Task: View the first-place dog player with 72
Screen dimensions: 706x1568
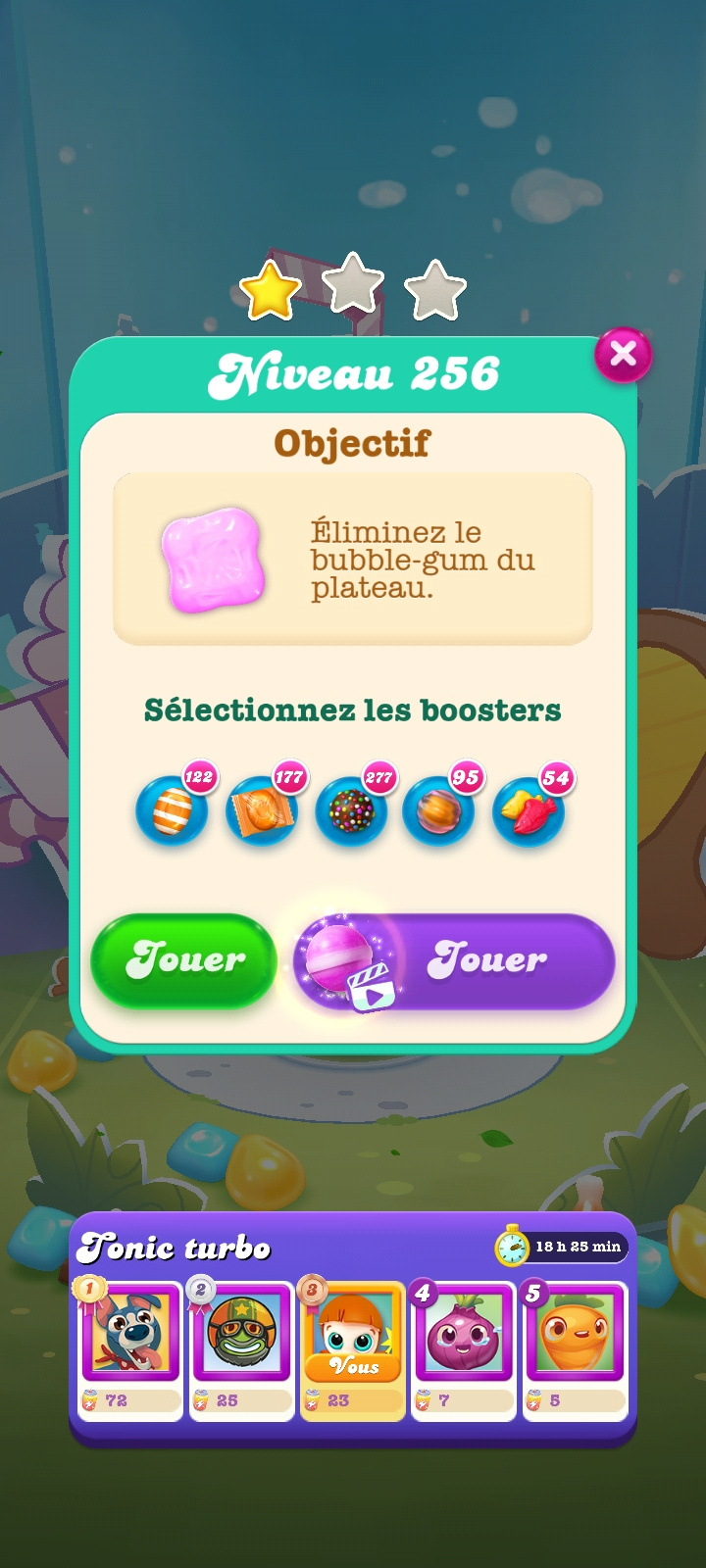Action: point(130,1349)
